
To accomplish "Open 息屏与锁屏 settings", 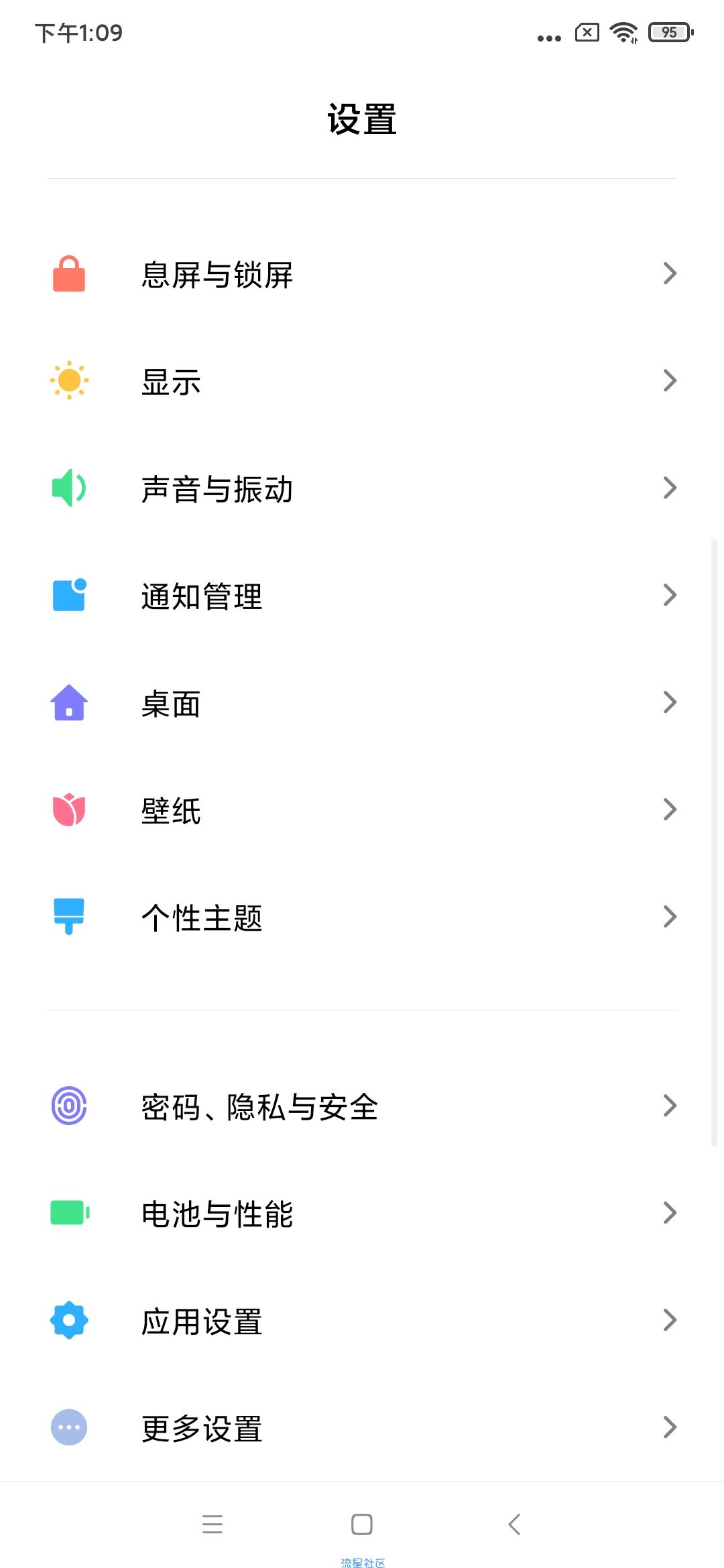I will [362, 274].
